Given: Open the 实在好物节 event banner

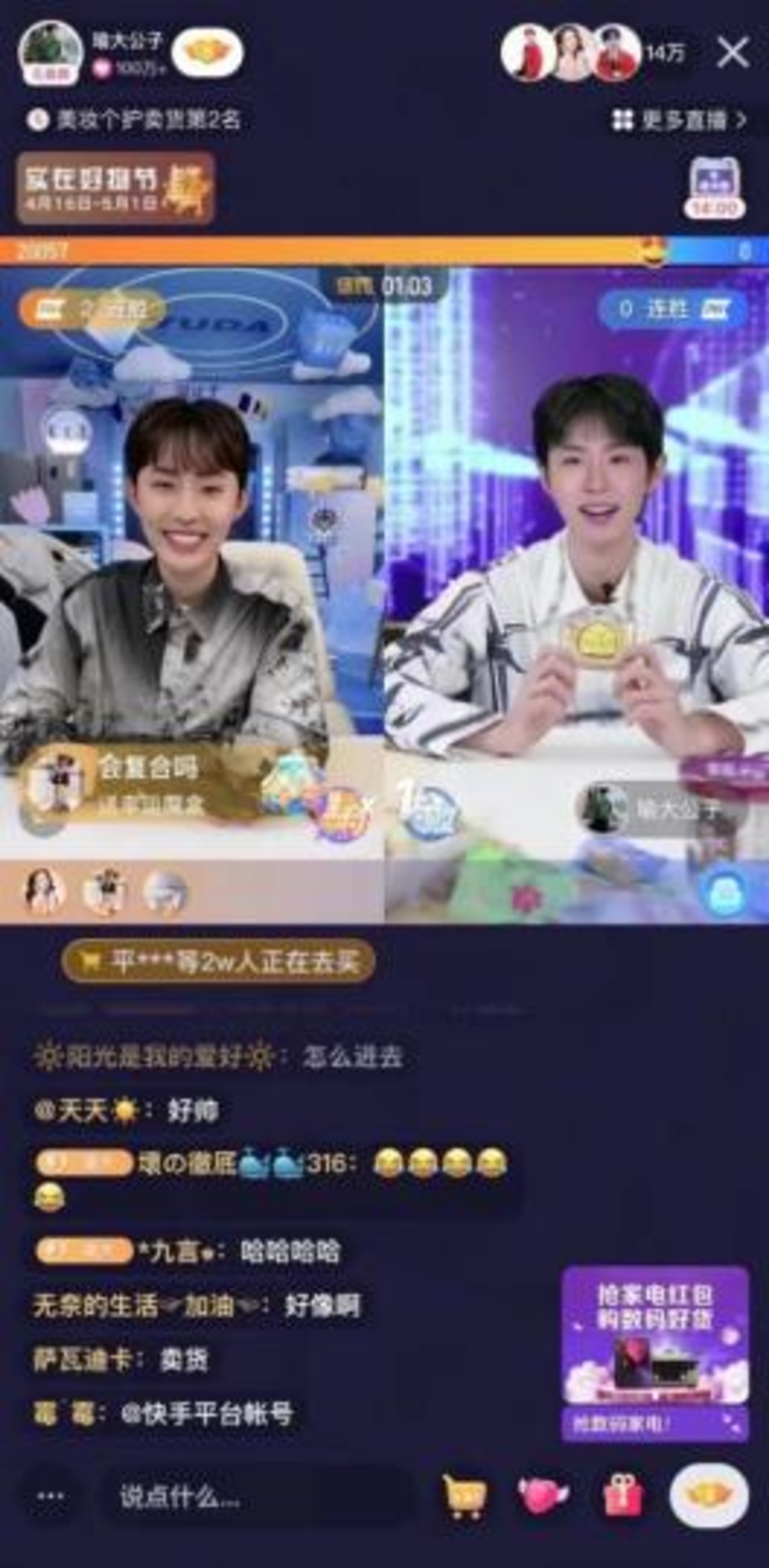Looking at the screenshot, I should [115, 188].
